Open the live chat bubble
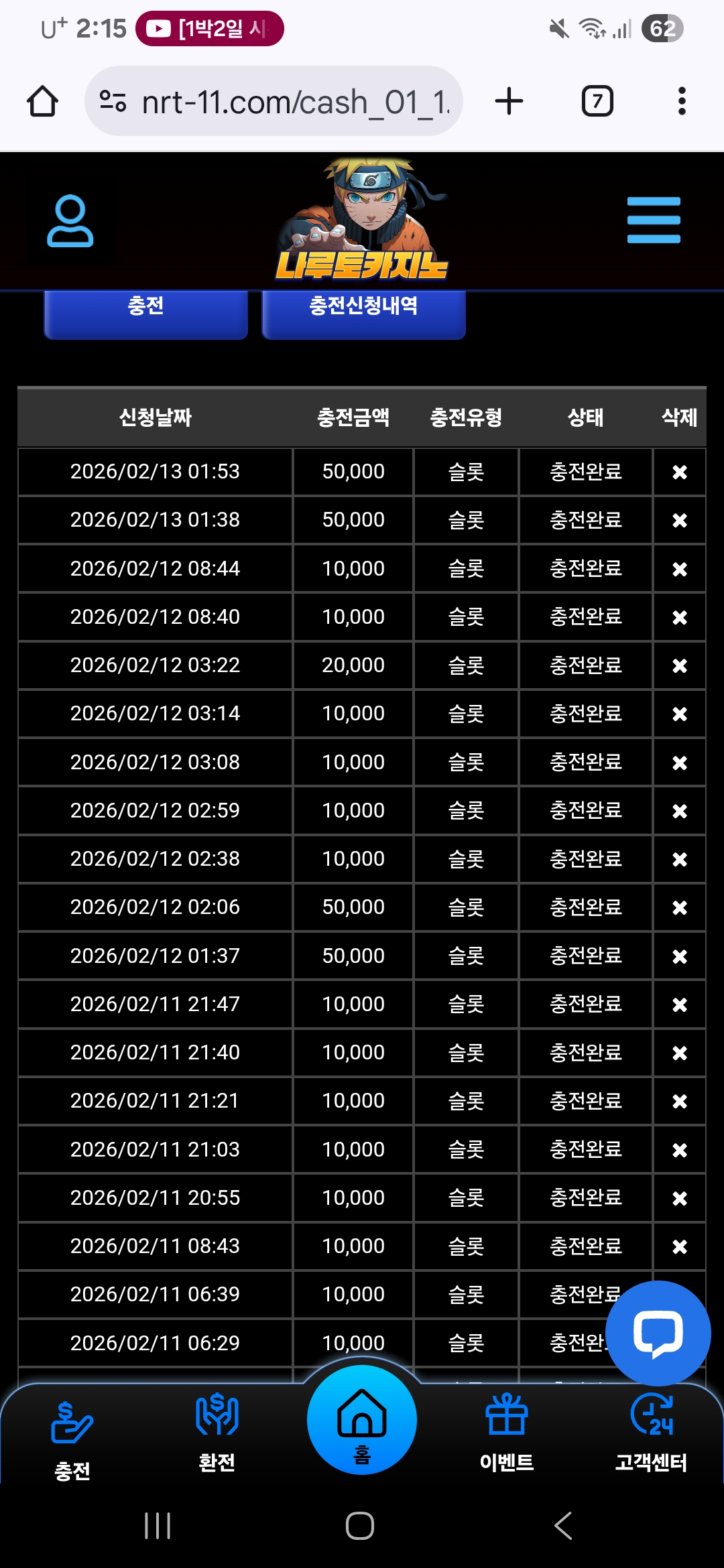 (x=658, y=1333)
